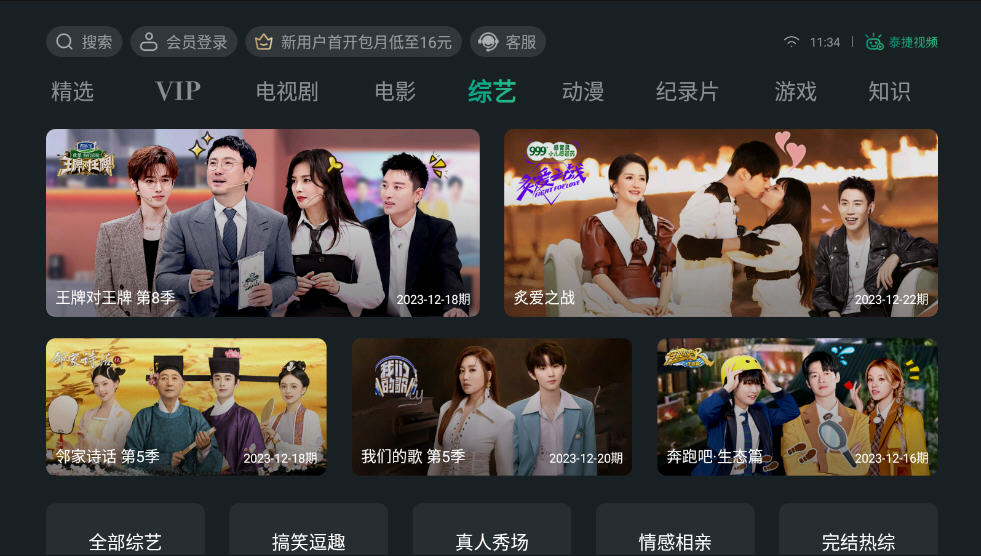The image size is (981, 556).
Task: Open 我们的歌 第5季
Action: click(491, 406)
